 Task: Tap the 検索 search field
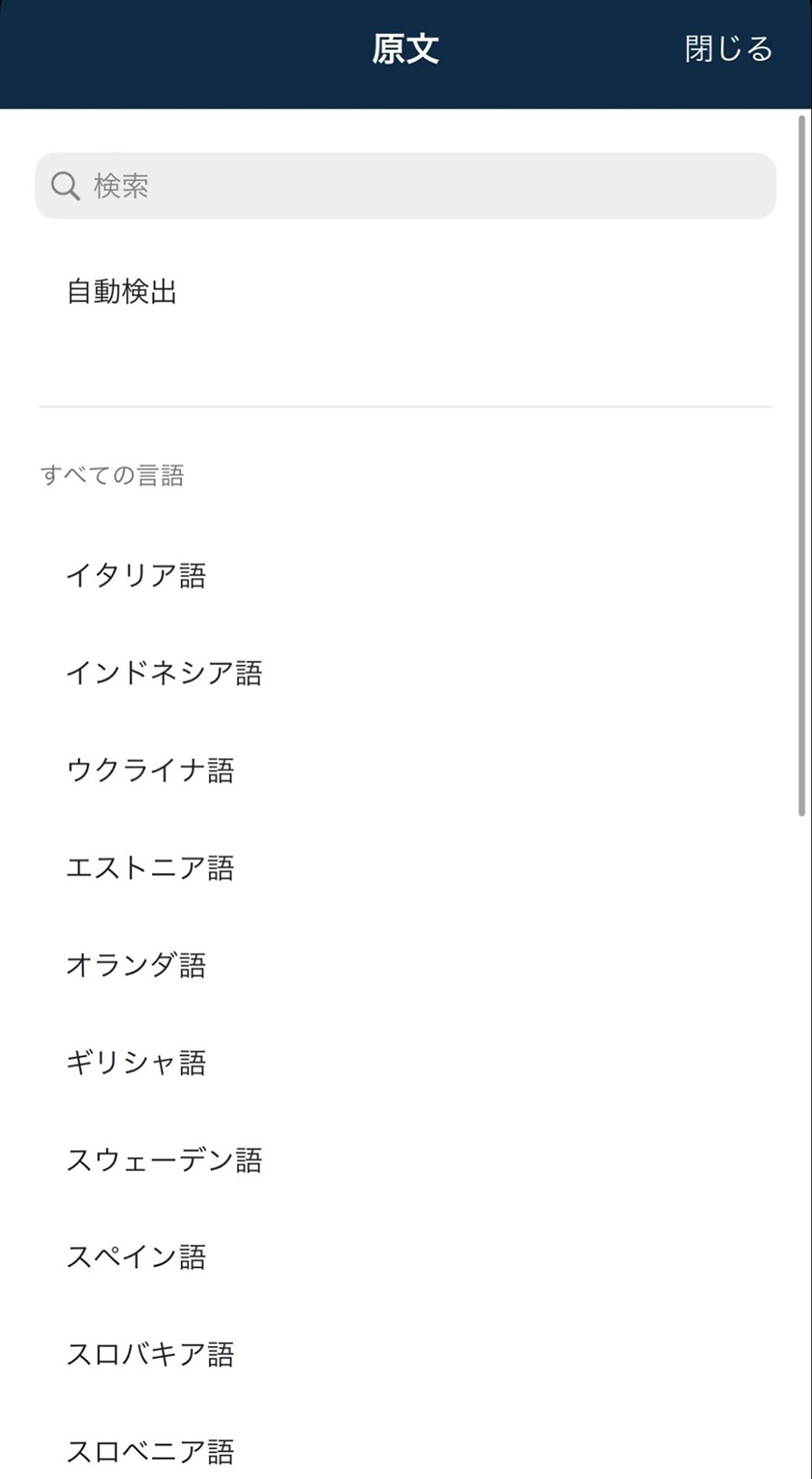pyautogui.click(x=406, y=186)
